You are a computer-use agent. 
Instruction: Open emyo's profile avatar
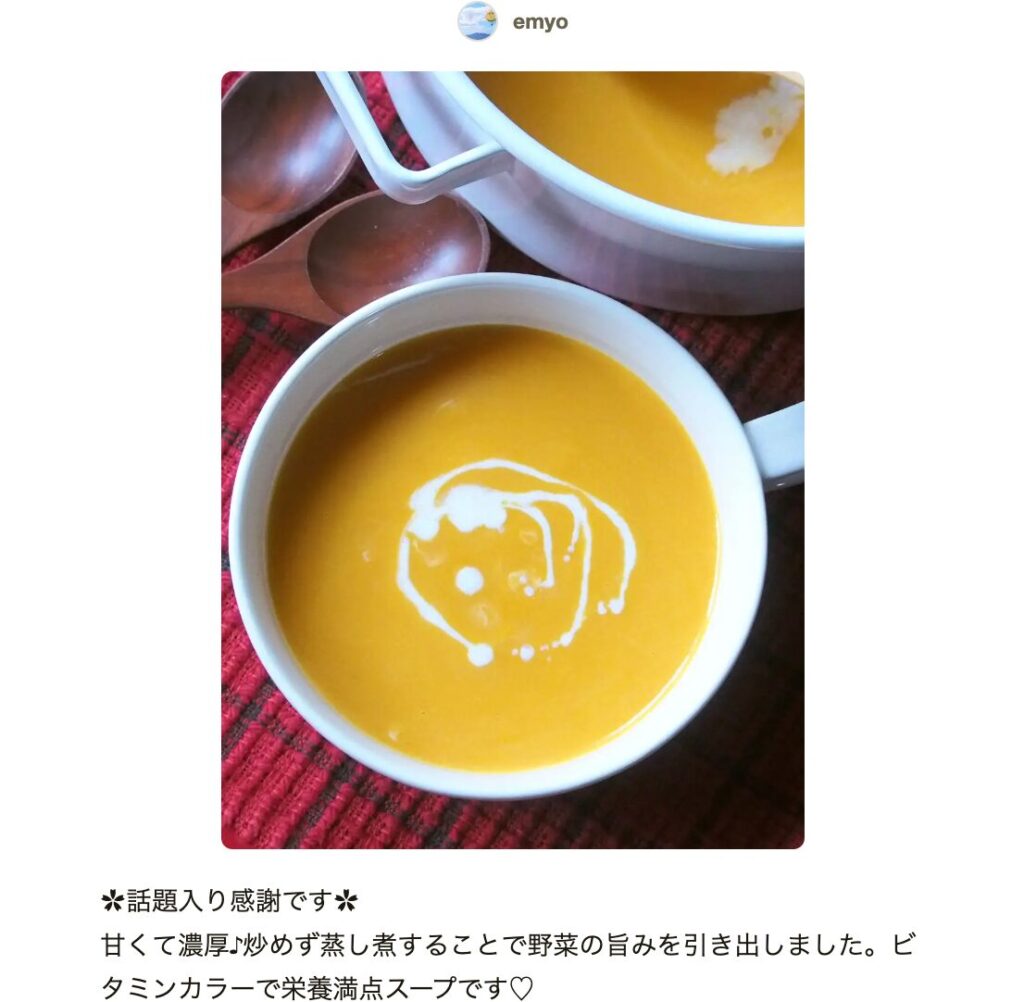477,21
